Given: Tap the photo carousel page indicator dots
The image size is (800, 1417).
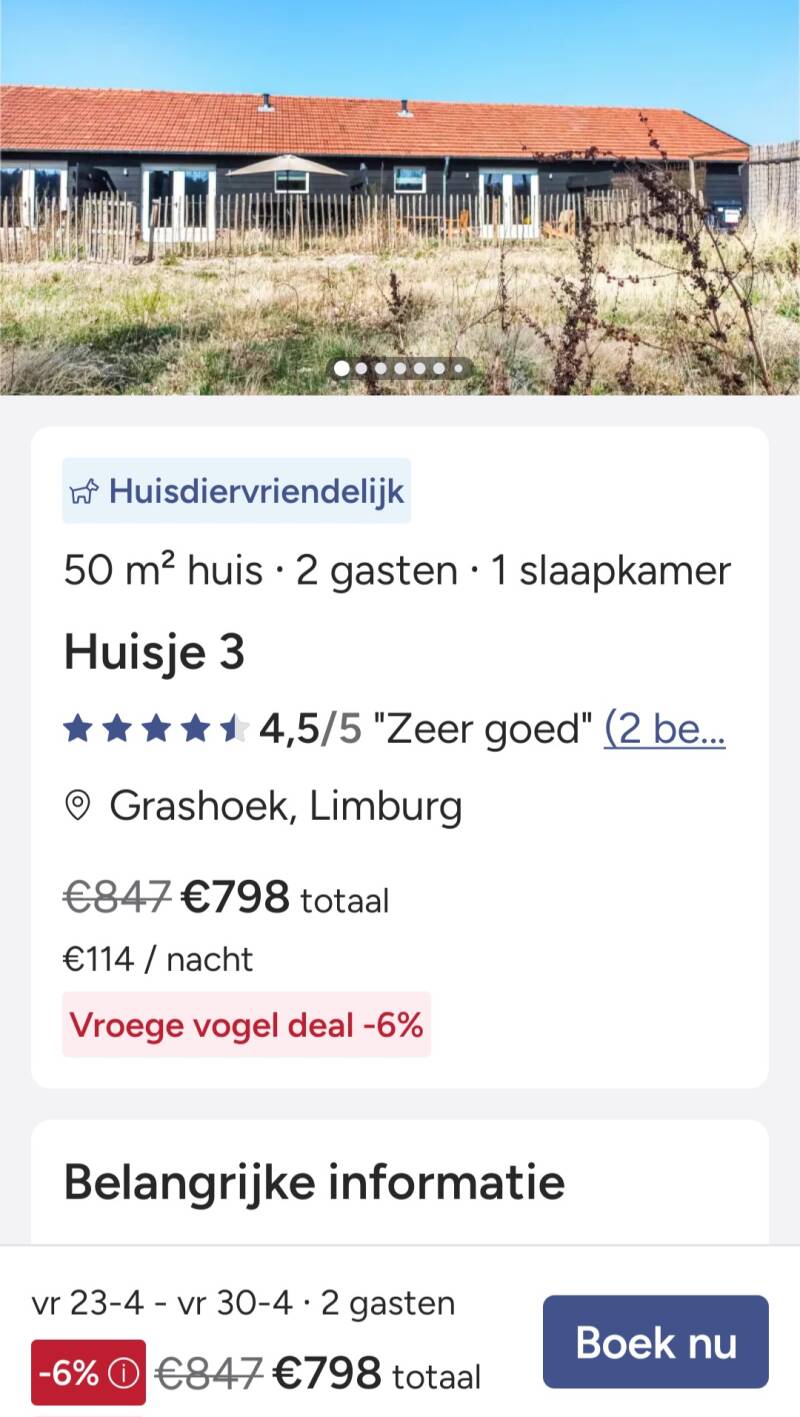Looking at the screenshot, I should coord(400,368).
